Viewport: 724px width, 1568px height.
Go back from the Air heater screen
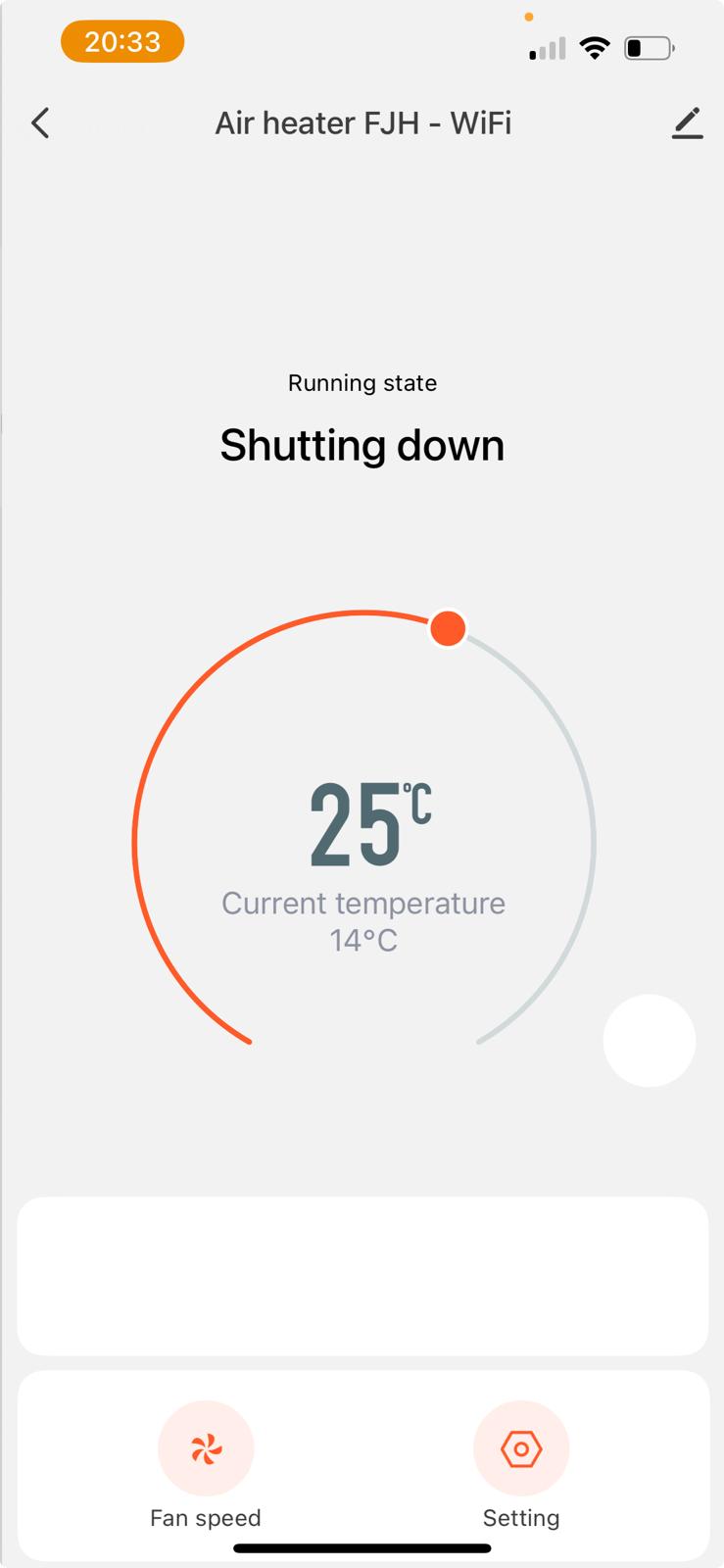40,123
